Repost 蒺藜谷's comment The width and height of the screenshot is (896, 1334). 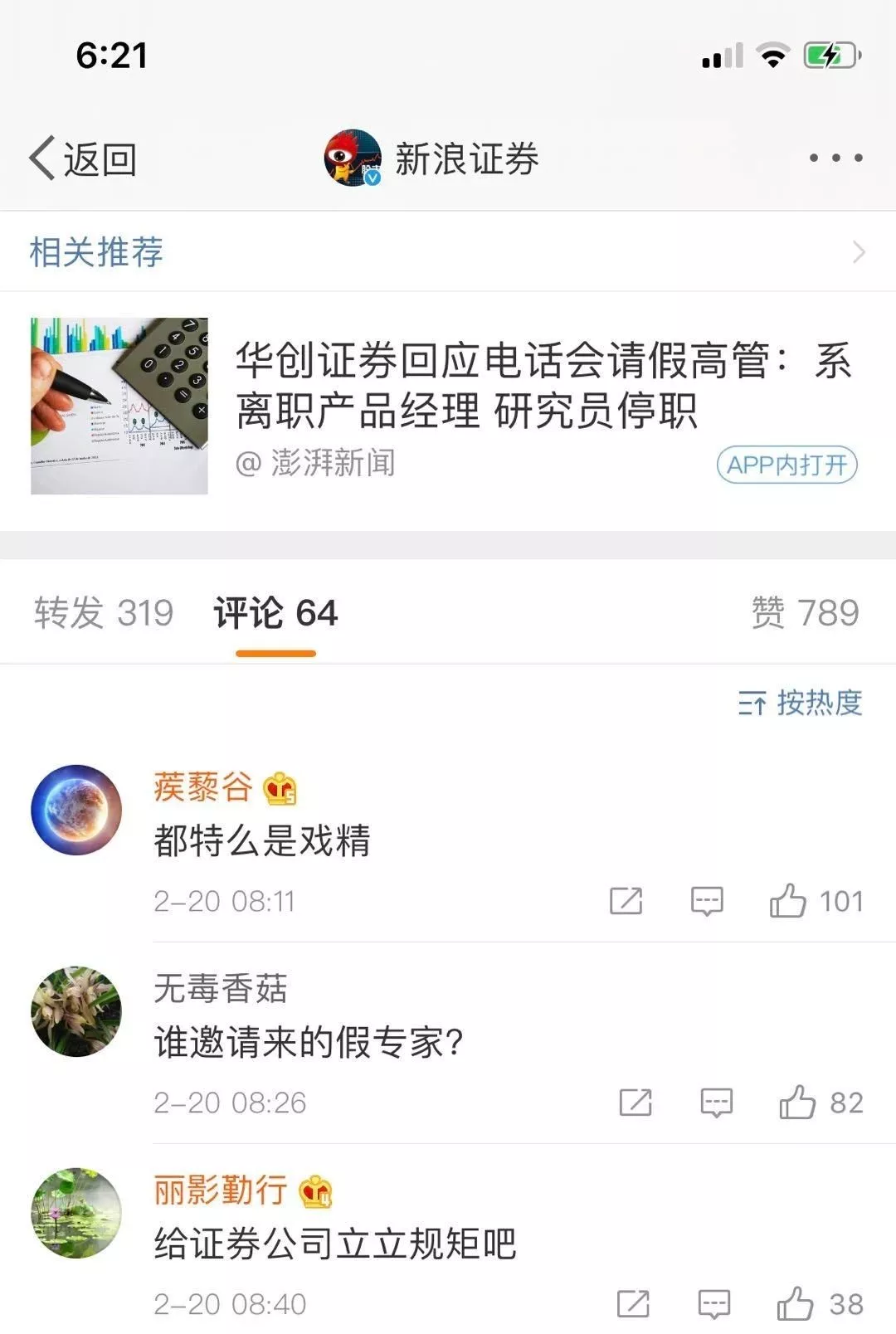pos(626,901)
